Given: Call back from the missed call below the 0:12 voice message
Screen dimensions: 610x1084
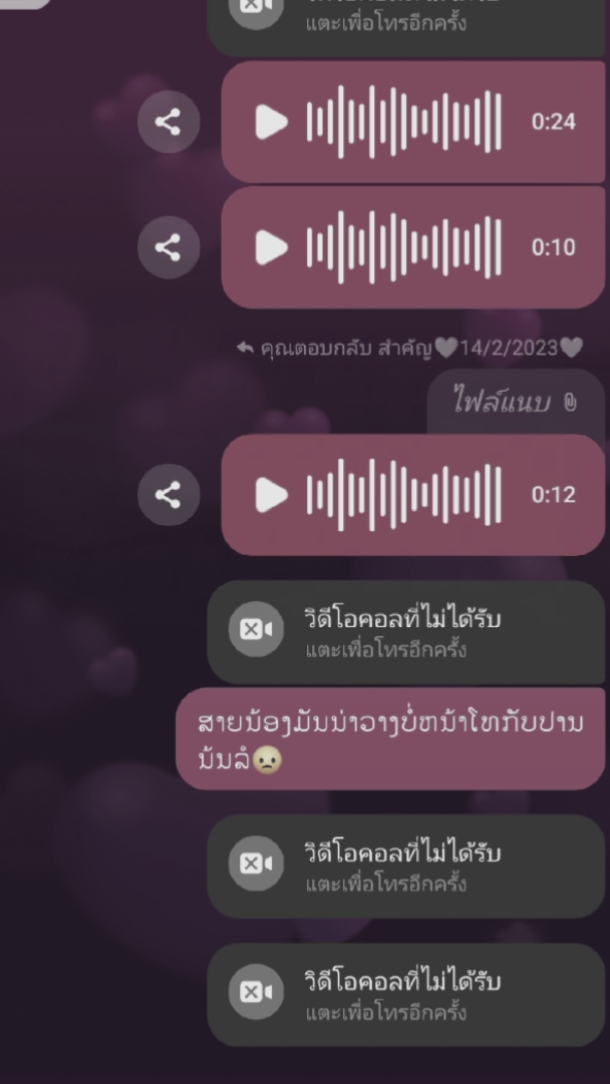Looking at the screenshot, I should (407, 632).
